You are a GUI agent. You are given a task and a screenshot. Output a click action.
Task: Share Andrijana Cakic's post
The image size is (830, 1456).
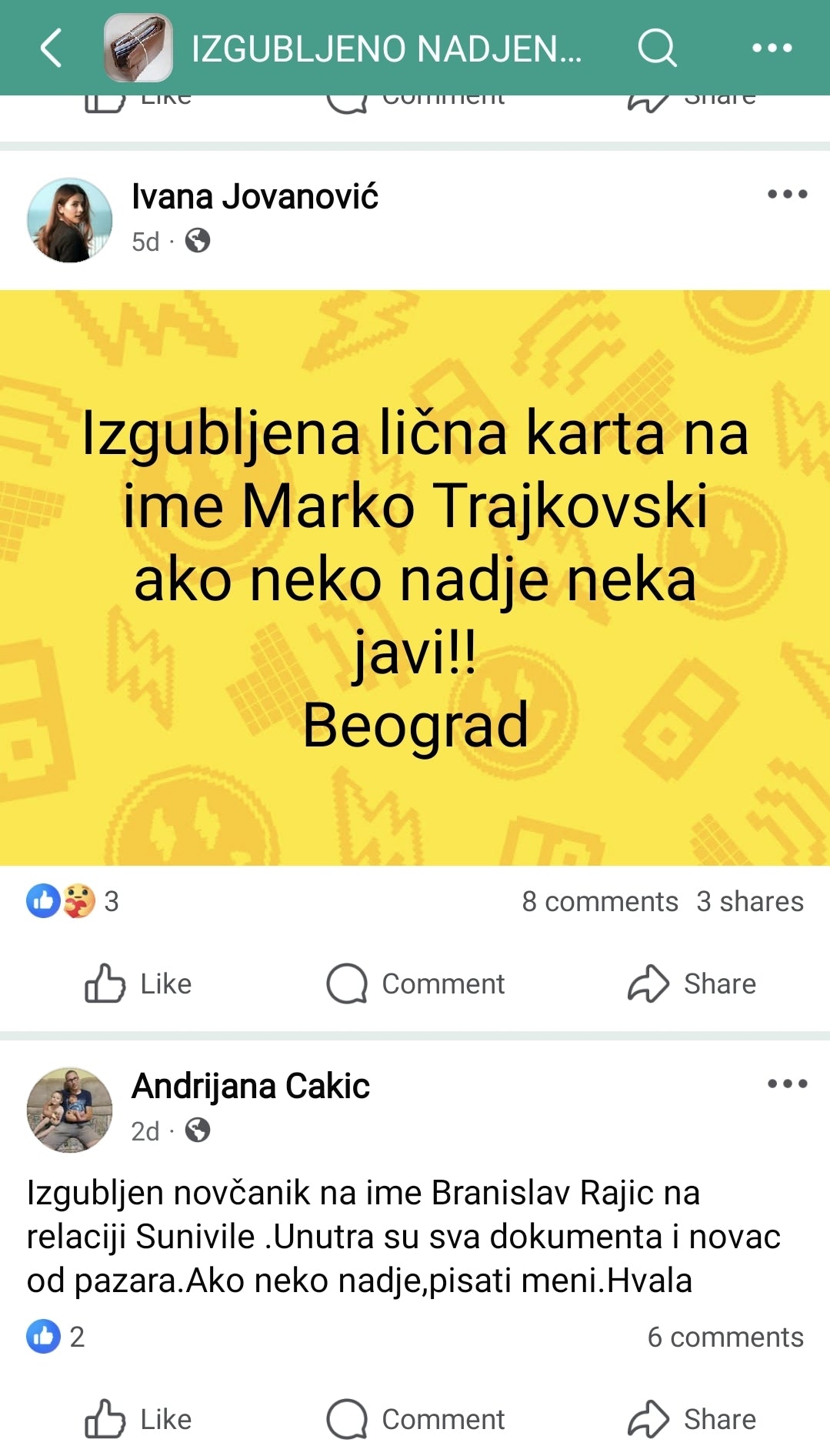(x=692, y=1419)
